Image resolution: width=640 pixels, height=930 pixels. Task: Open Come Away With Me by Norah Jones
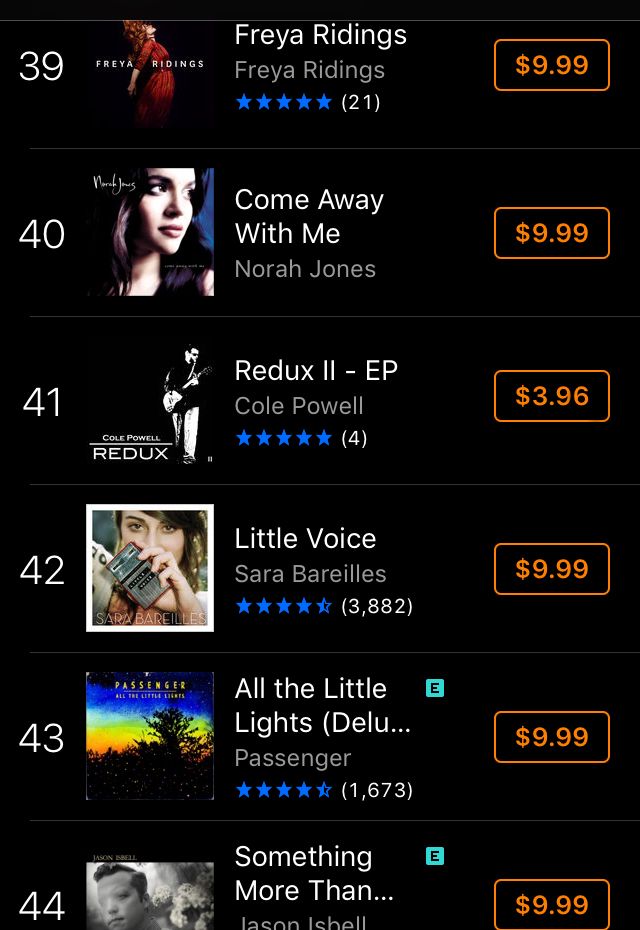[308, 217]
